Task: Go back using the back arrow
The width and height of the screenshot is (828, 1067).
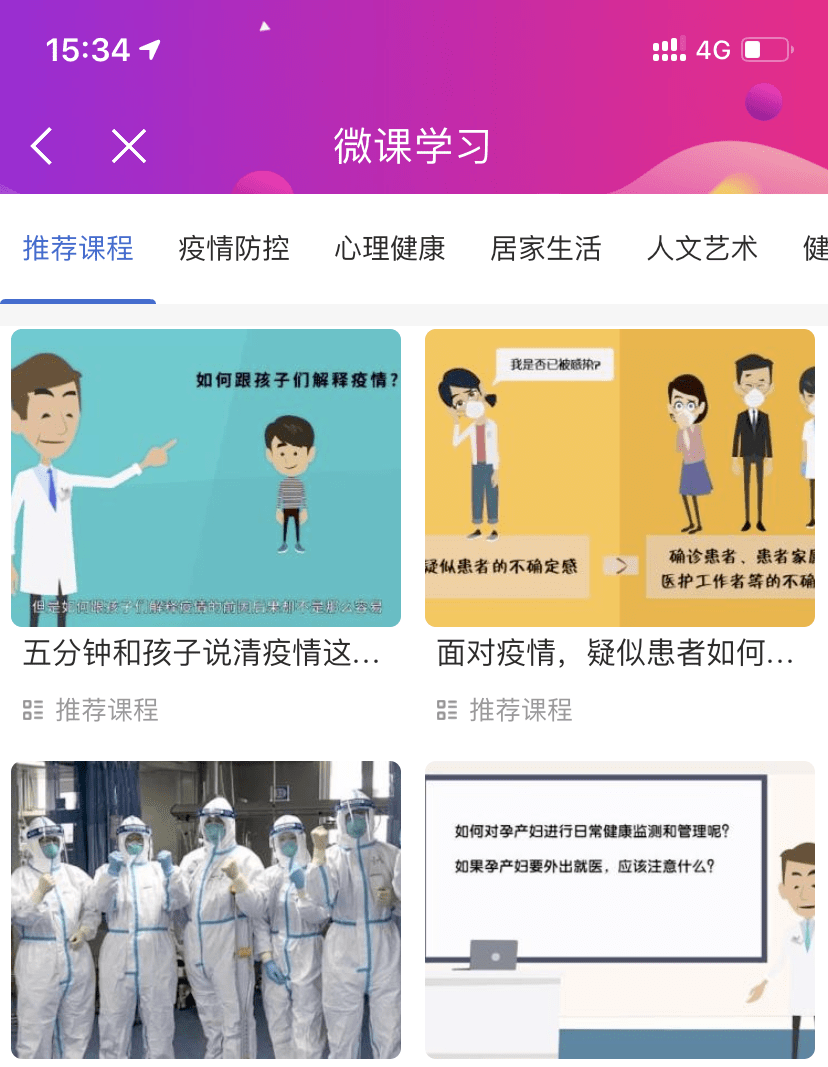Action: tap(41, 147)
